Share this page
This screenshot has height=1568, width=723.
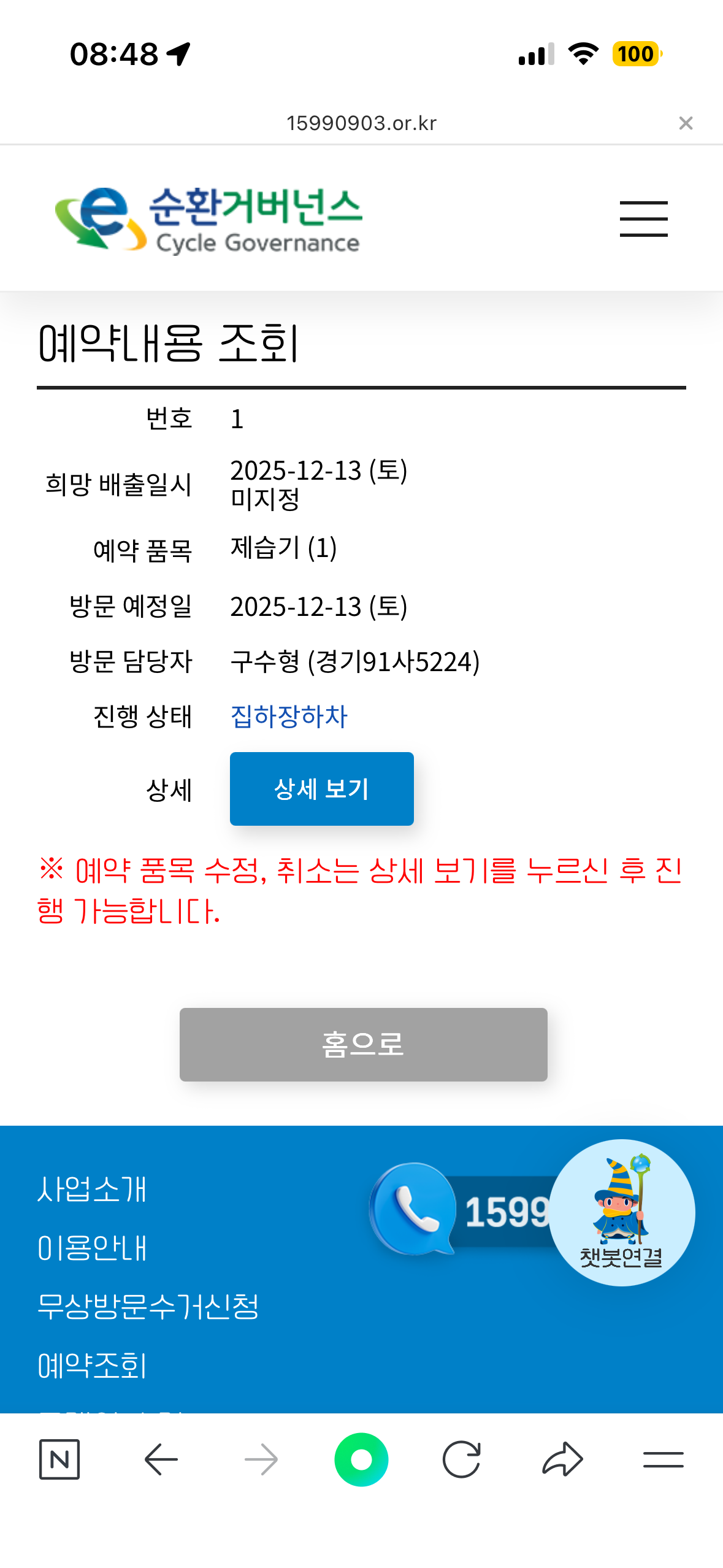pos(562,1459)
